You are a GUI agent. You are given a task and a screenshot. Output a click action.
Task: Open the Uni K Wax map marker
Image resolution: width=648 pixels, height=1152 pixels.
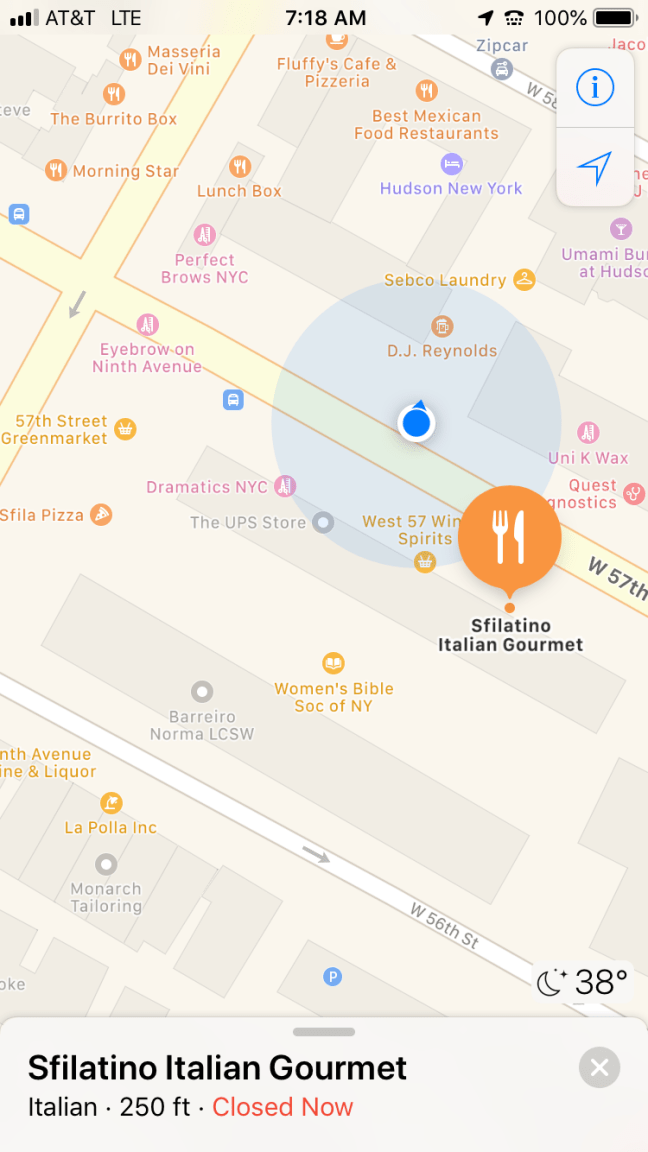pyautogui.click(x=588, y=433)
